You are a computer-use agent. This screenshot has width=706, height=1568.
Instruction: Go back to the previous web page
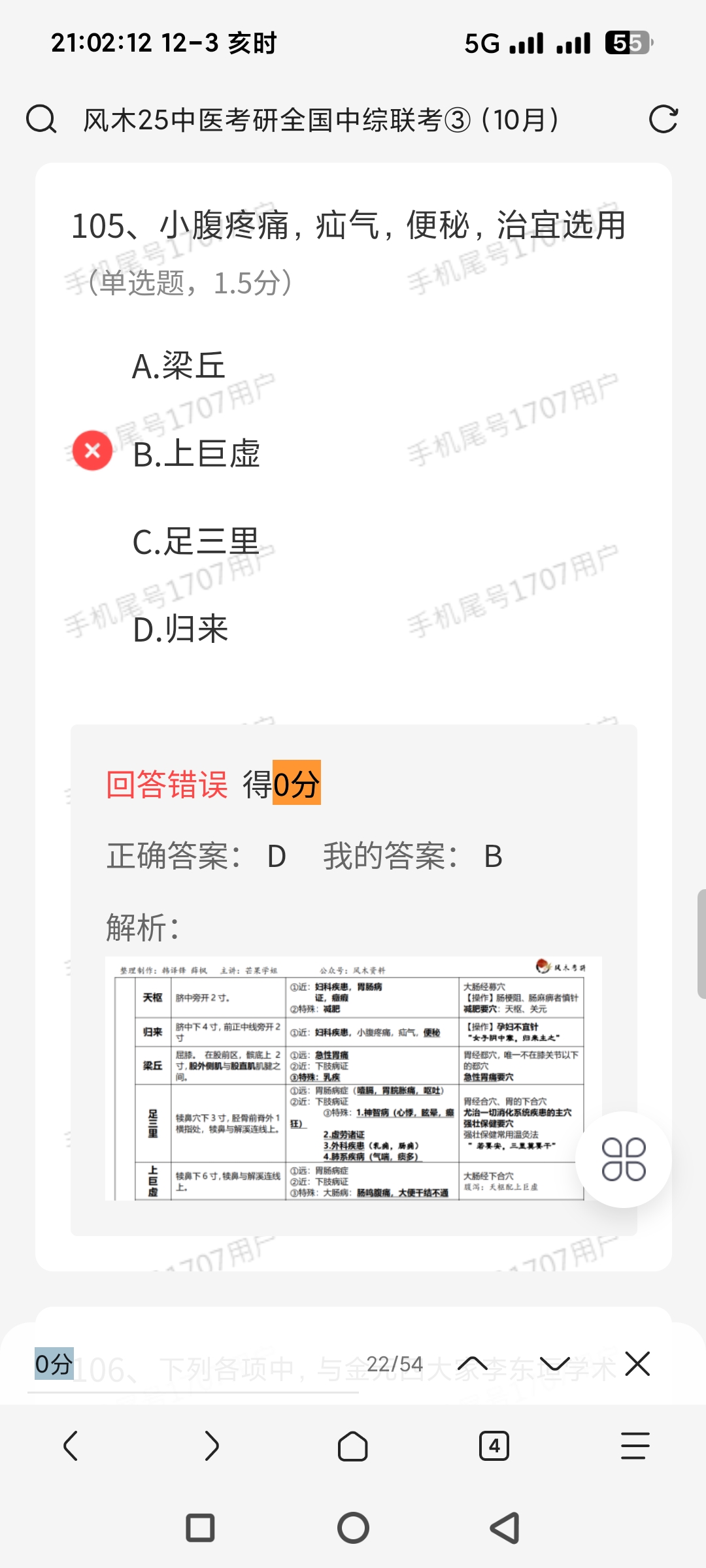(71, 1446)
